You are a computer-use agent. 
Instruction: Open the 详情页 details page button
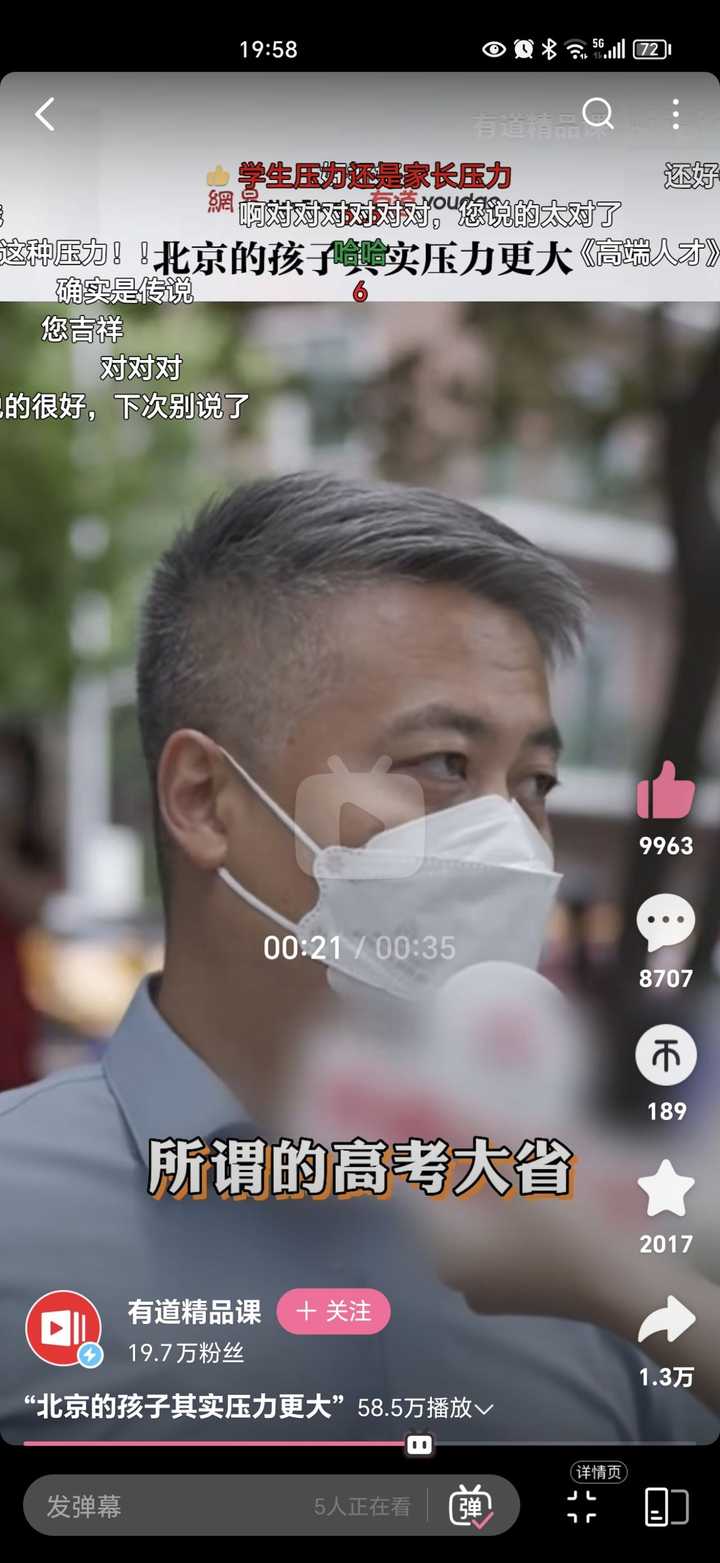582,1505
